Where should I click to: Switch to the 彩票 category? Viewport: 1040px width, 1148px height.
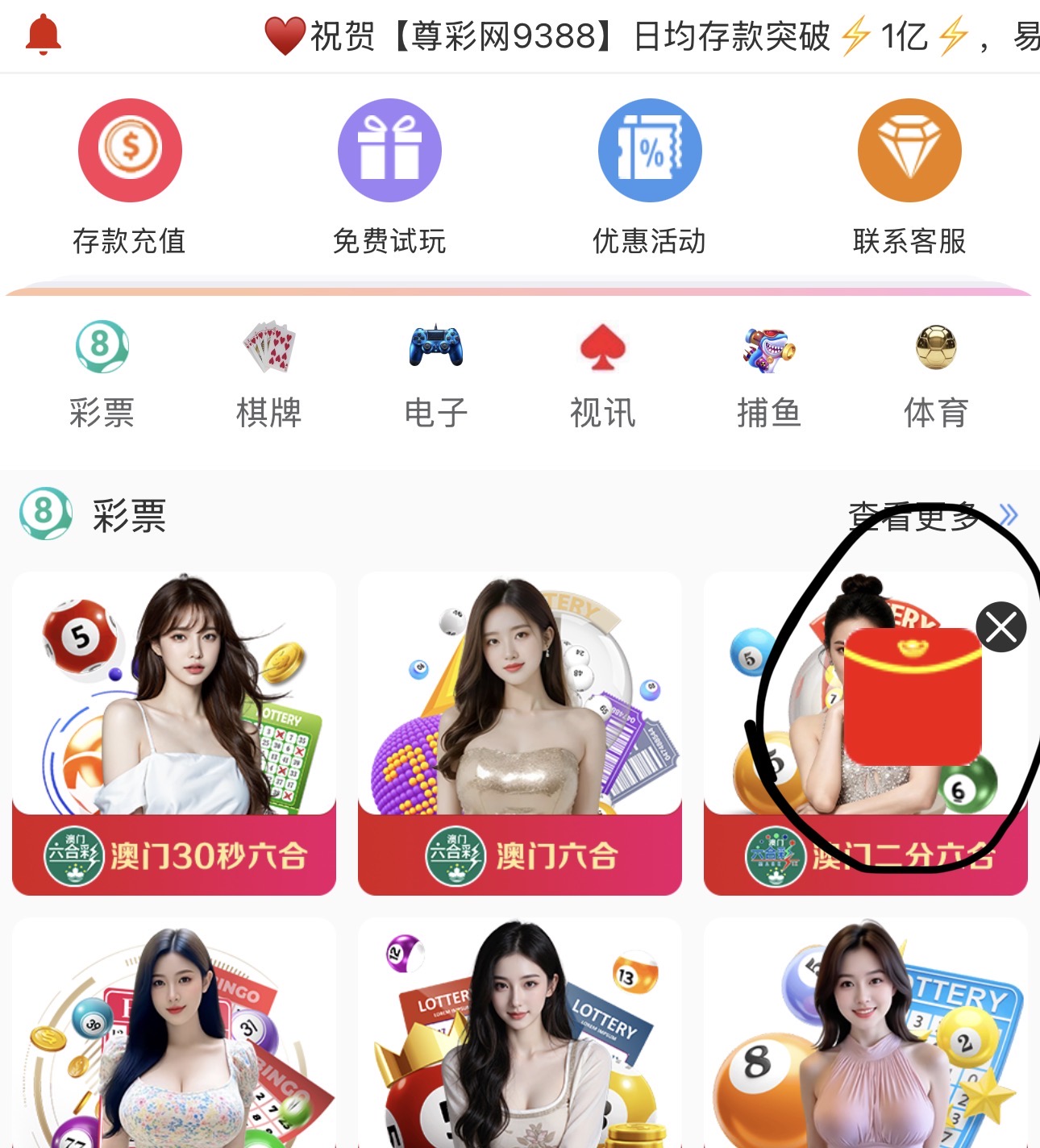[102, 375]
